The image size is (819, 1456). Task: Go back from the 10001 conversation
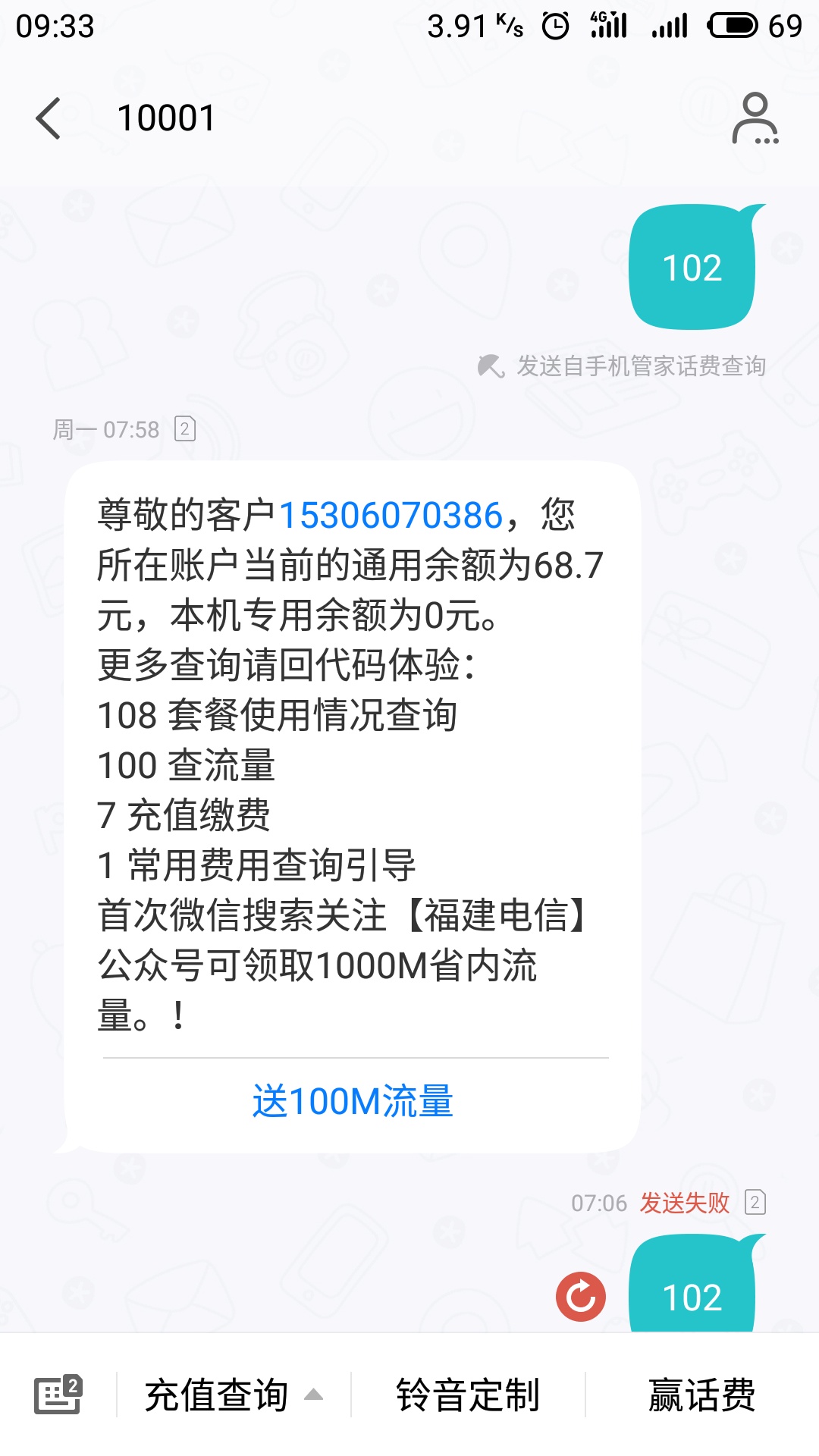(49, 118)
